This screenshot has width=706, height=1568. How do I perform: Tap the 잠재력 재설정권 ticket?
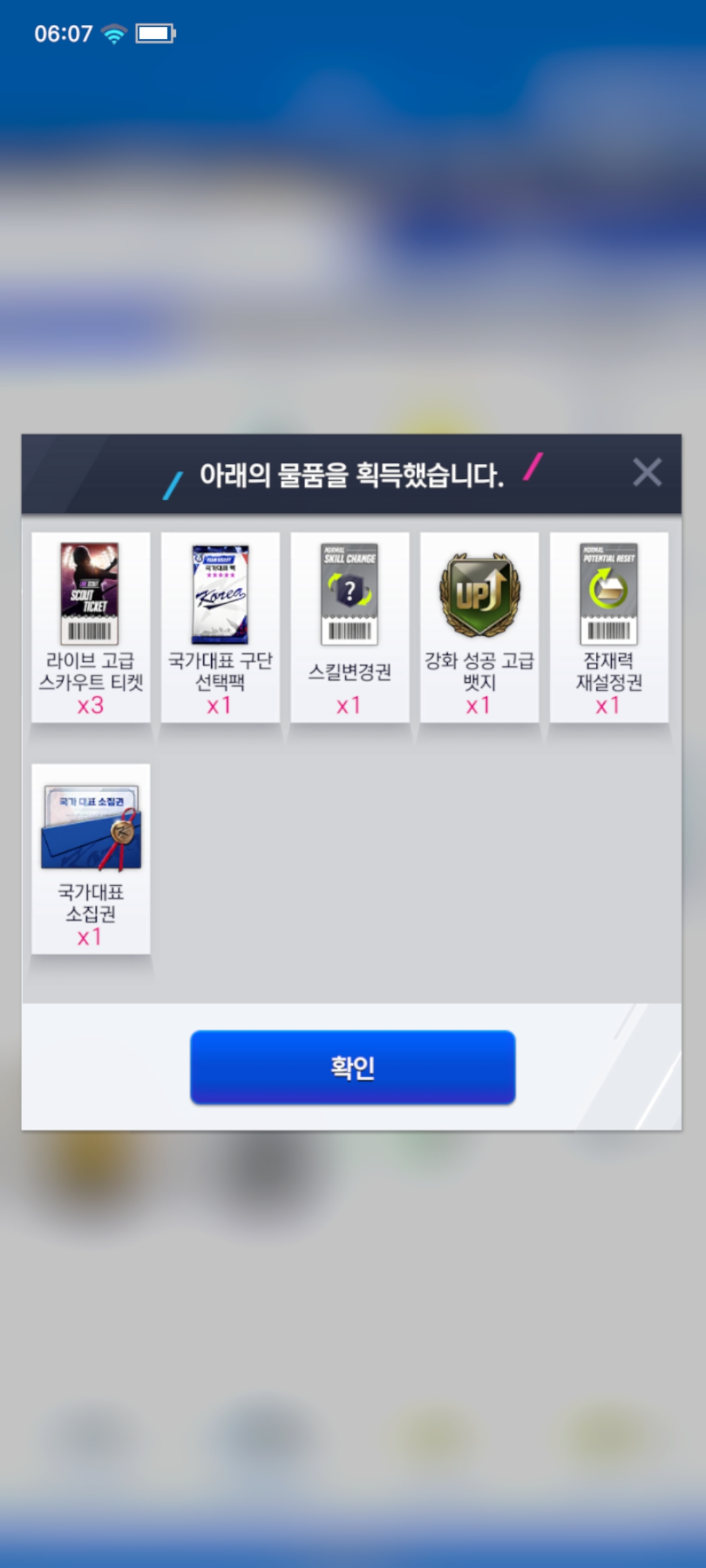pyautogui.click(x=609, y=627)
